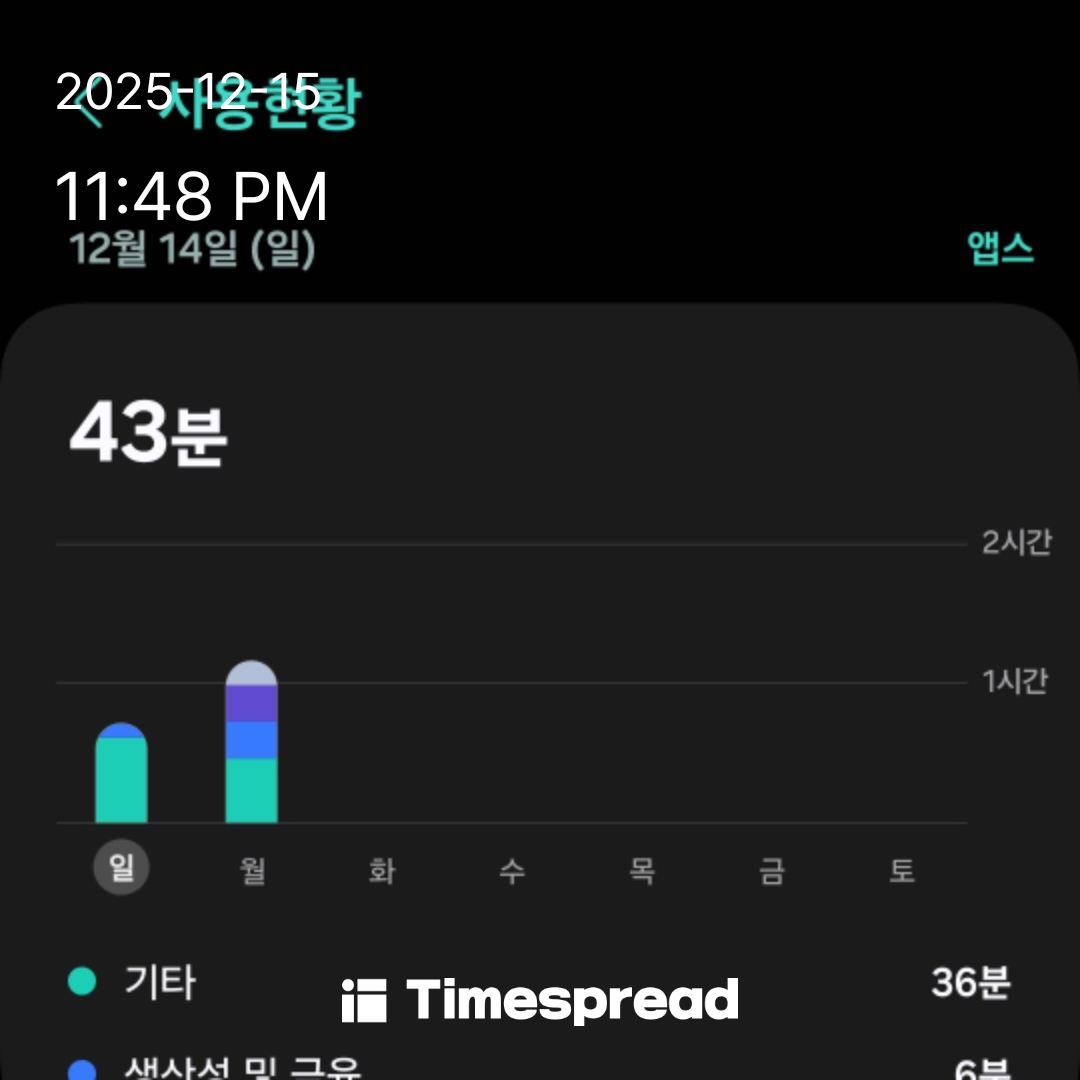
Task: Choose 화 in the day row
Action: (382, 870)
